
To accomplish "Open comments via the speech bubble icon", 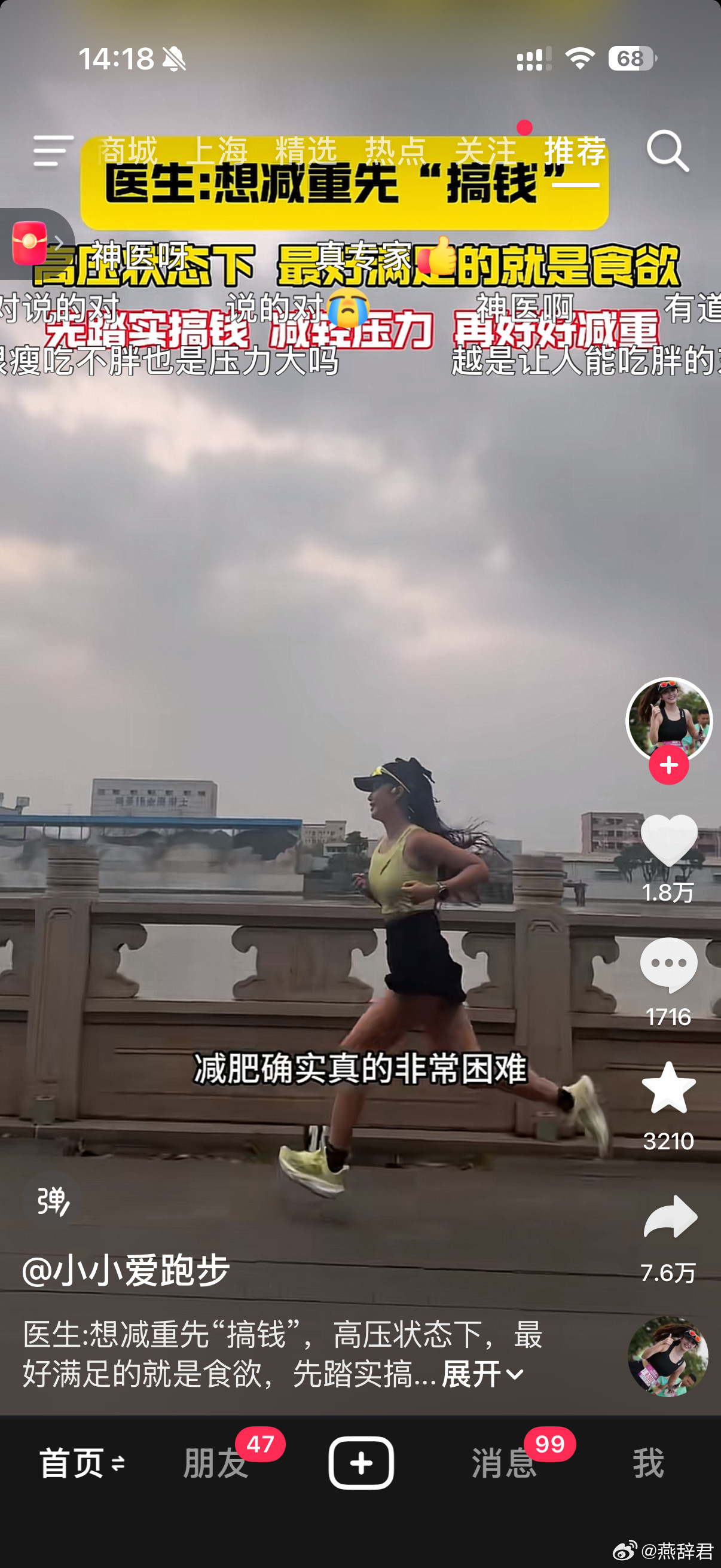I will click(x=669, y=963).
